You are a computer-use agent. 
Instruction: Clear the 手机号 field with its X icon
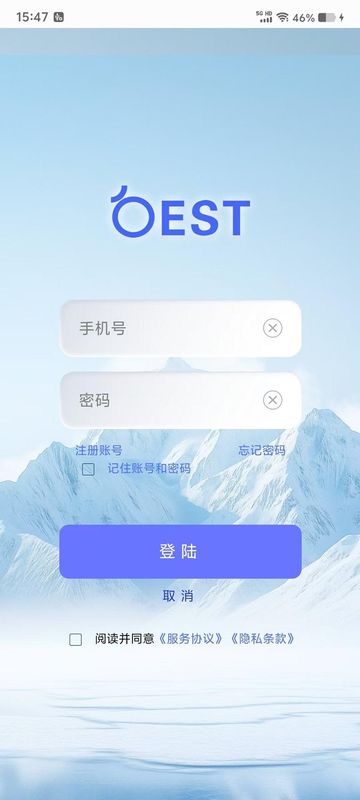click(273, 328)
